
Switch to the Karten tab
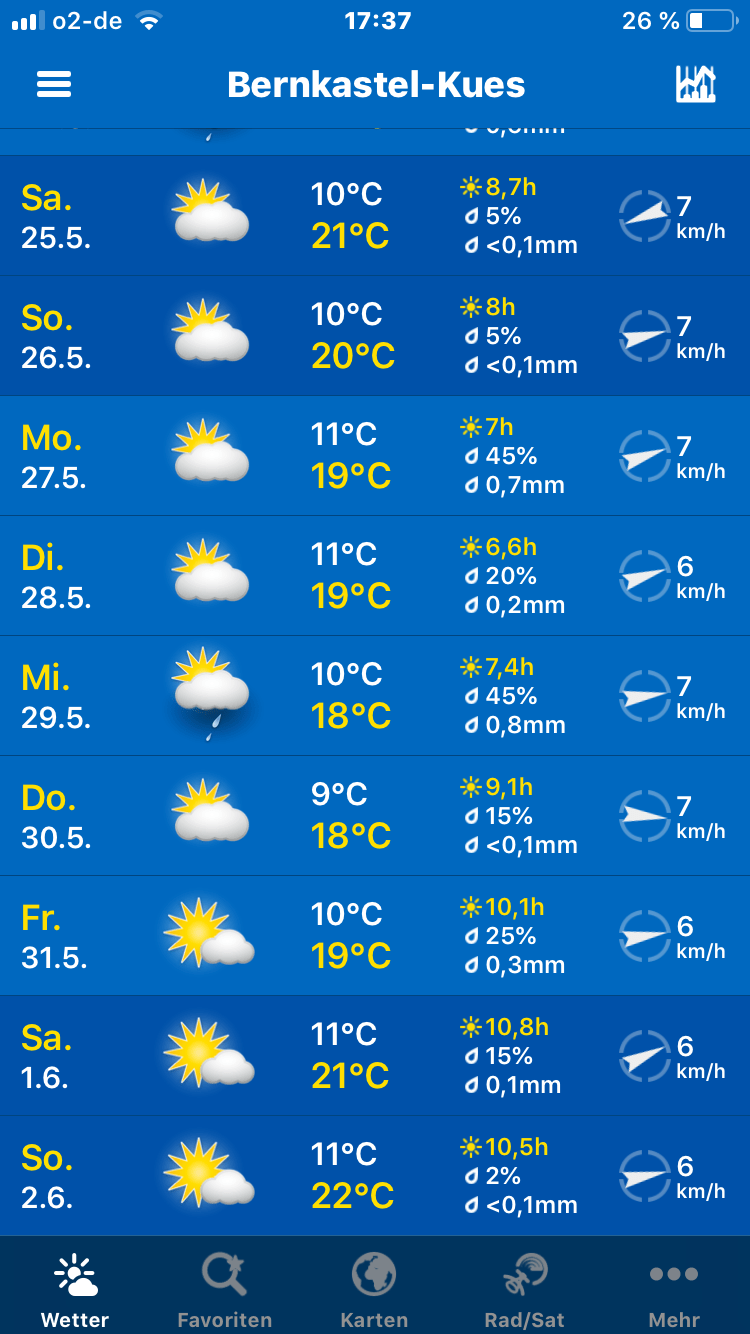374,1290
